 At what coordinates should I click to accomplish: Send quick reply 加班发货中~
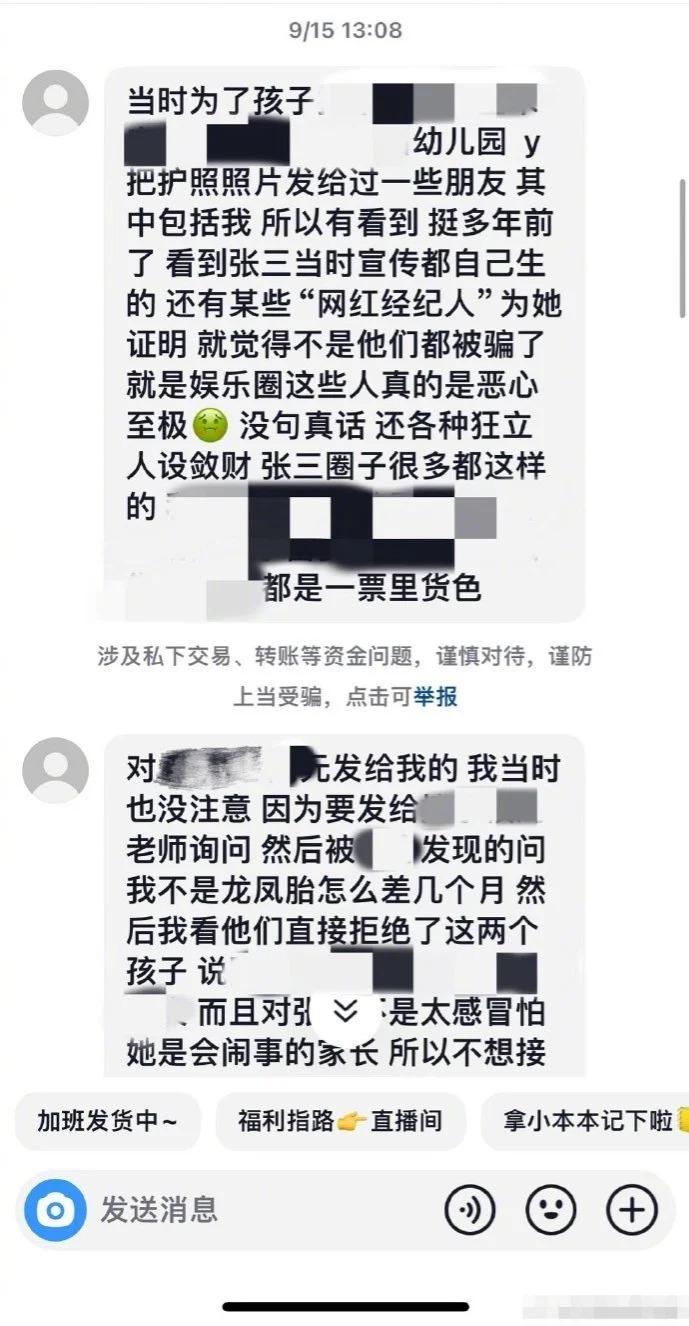pyautogui.click(x=108, y=1121)
